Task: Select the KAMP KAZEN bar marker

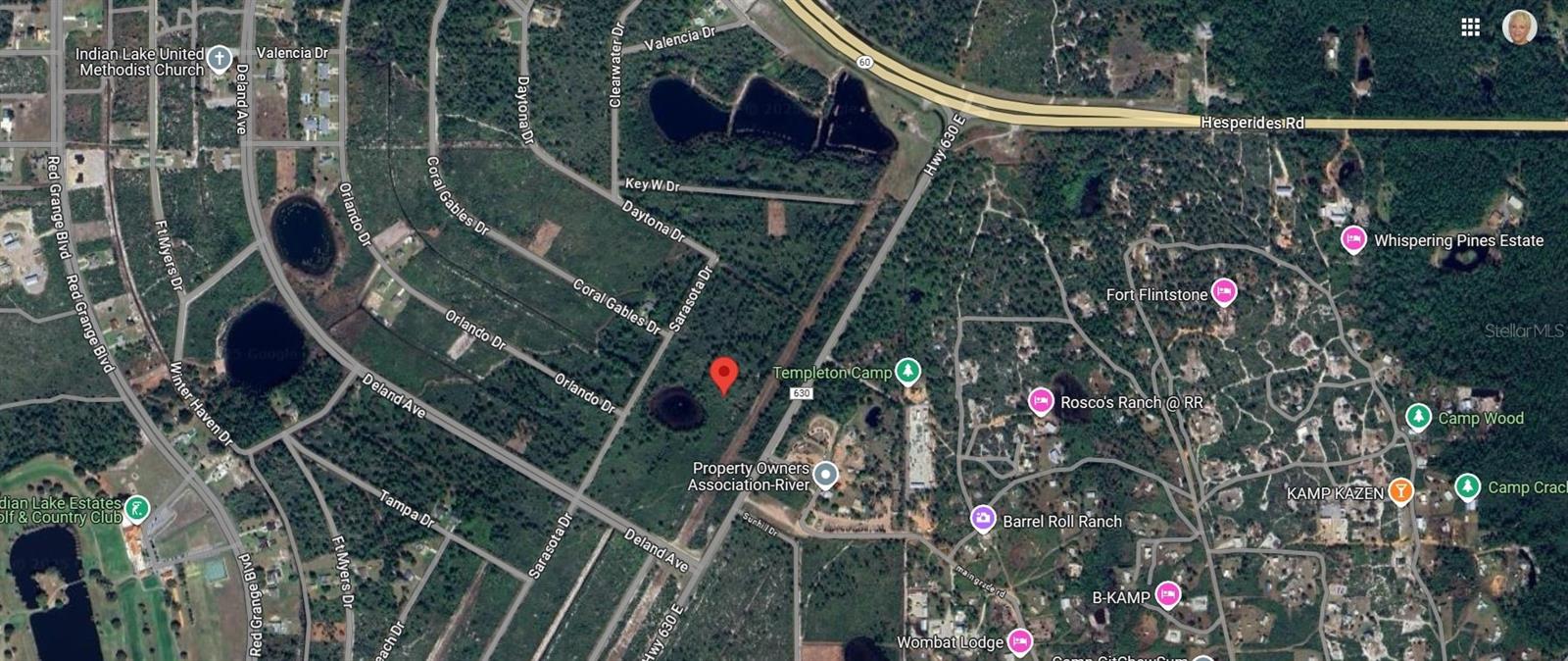Action: 1401,490
